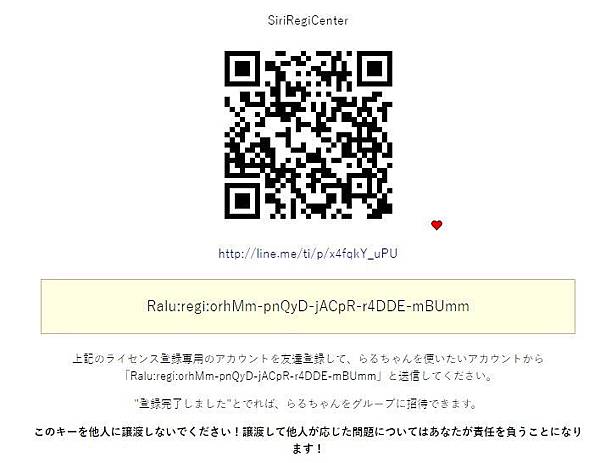This screenshot has height=463, width=600.
Task: Open the line.me/ti/p/x4fqkY_uPU link
Action: point(308,254)
